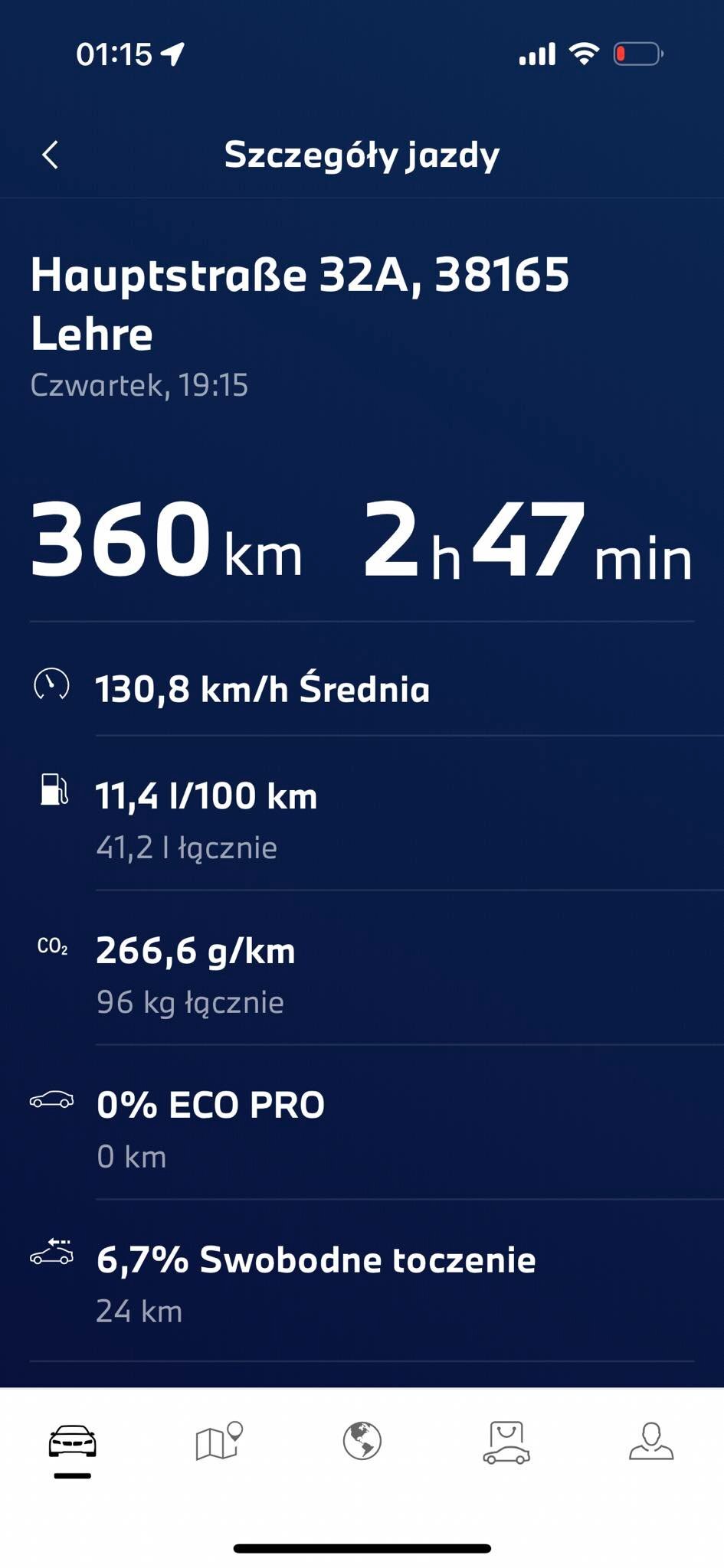
Task: Open the globe tab
Action: tap(362, 1441)
